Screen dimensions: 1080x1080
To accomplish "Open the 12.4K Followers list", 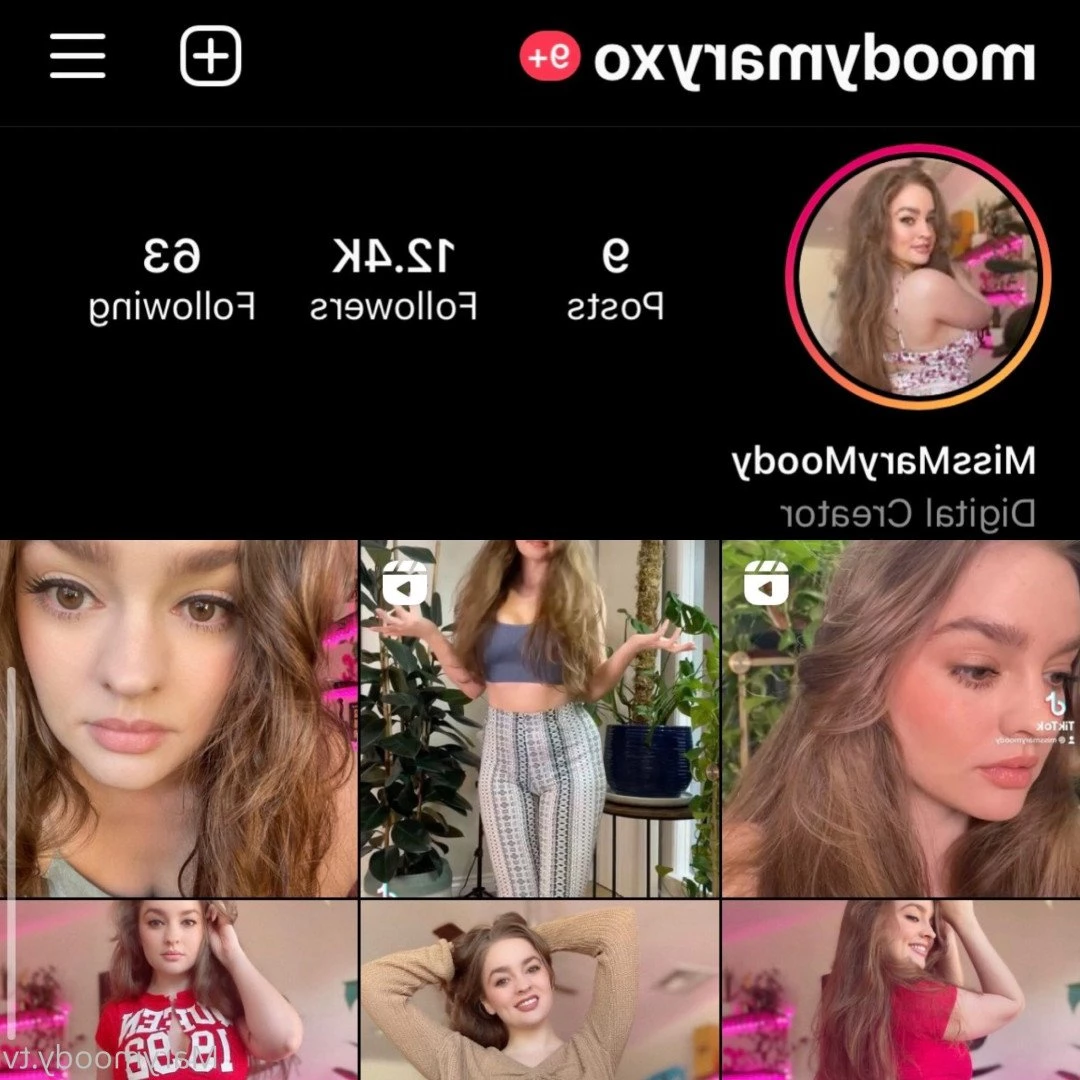I will pyautogui.click(x=392, y=281).
